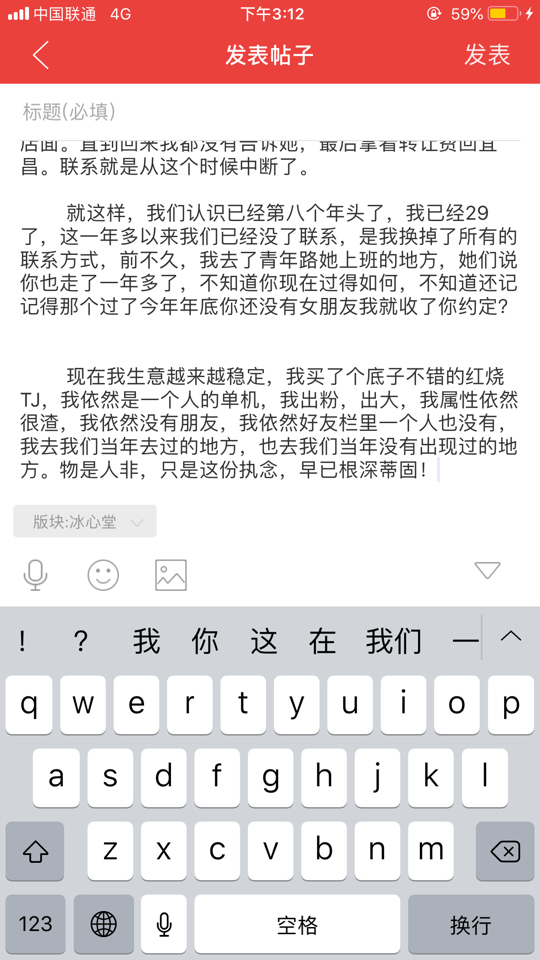Insert an image into the post

[x=171, y=575]
